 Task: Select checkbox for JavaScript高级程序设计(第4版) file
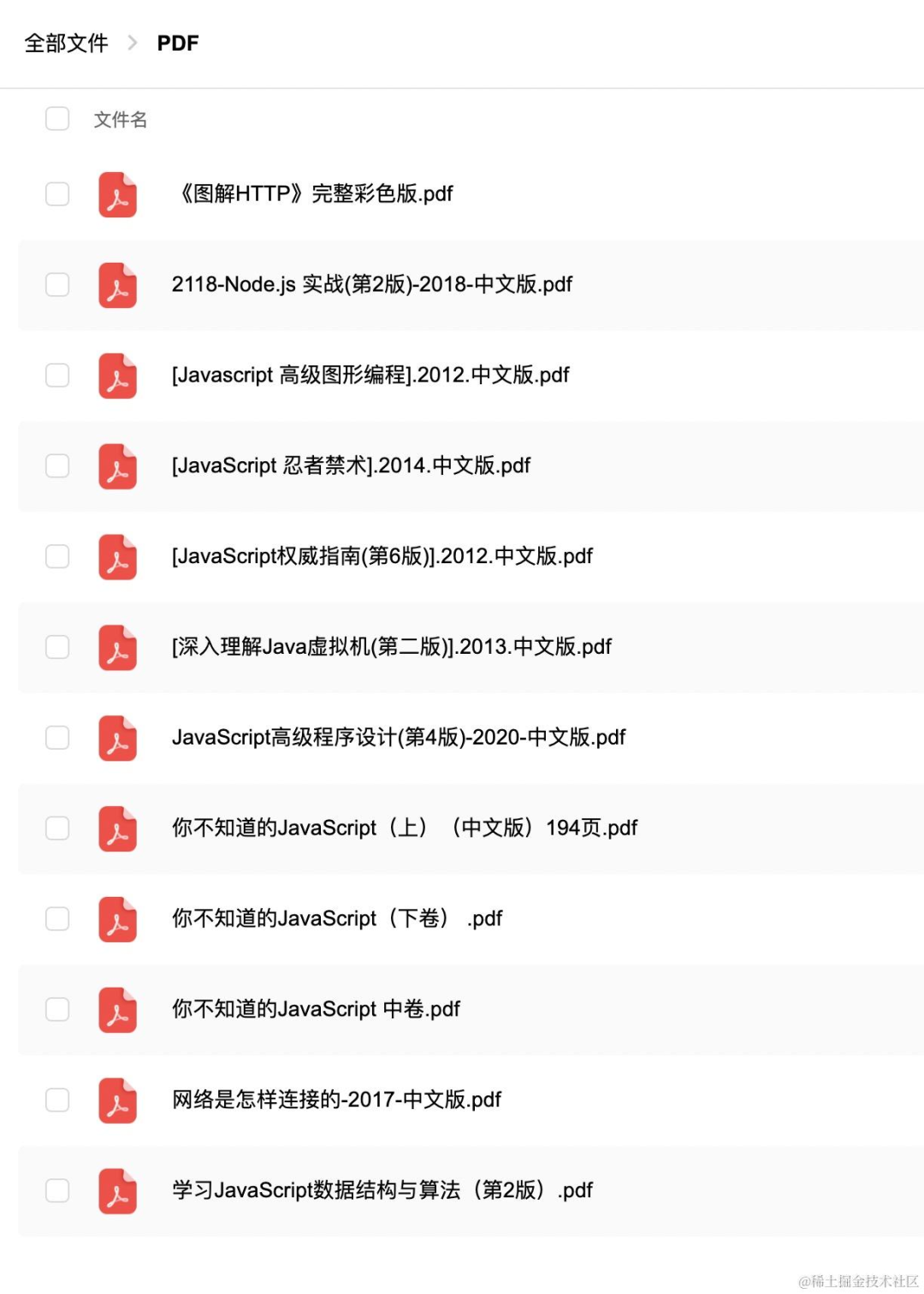(x=57, y=738)
